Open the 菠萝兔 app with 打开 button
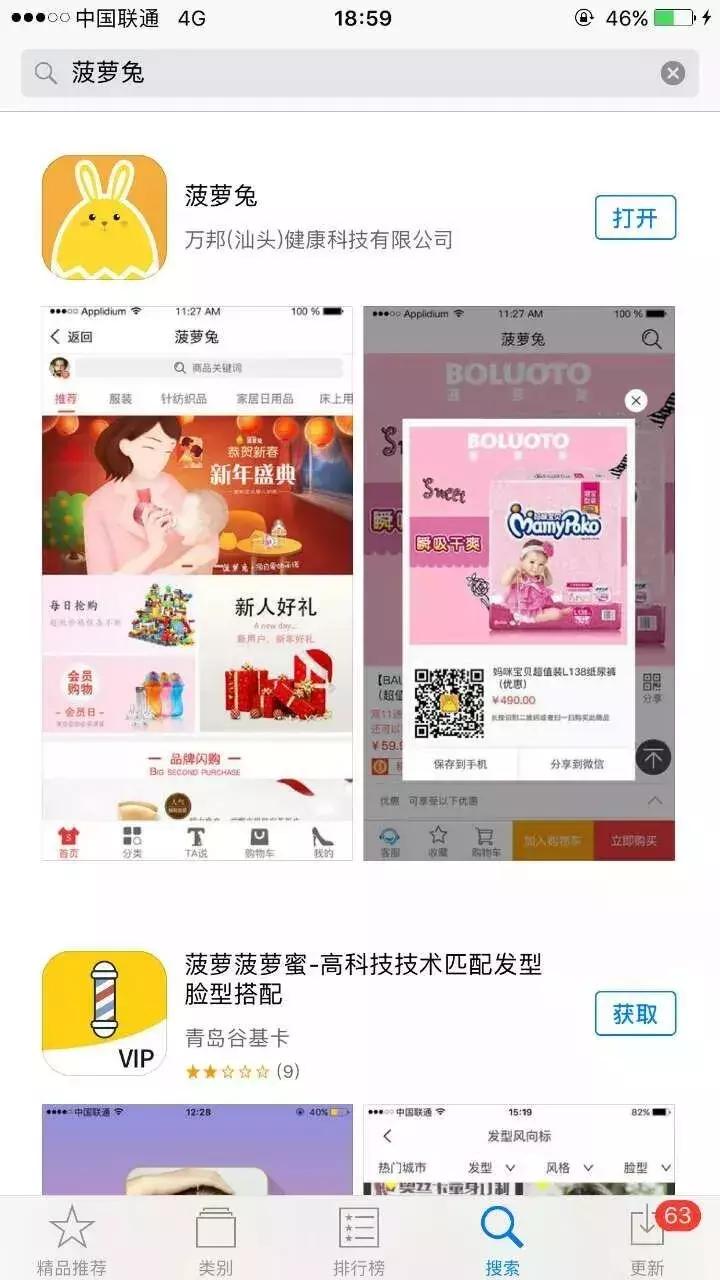The height and width of the screenshot is (1280, 720). (x=635, y=217)
